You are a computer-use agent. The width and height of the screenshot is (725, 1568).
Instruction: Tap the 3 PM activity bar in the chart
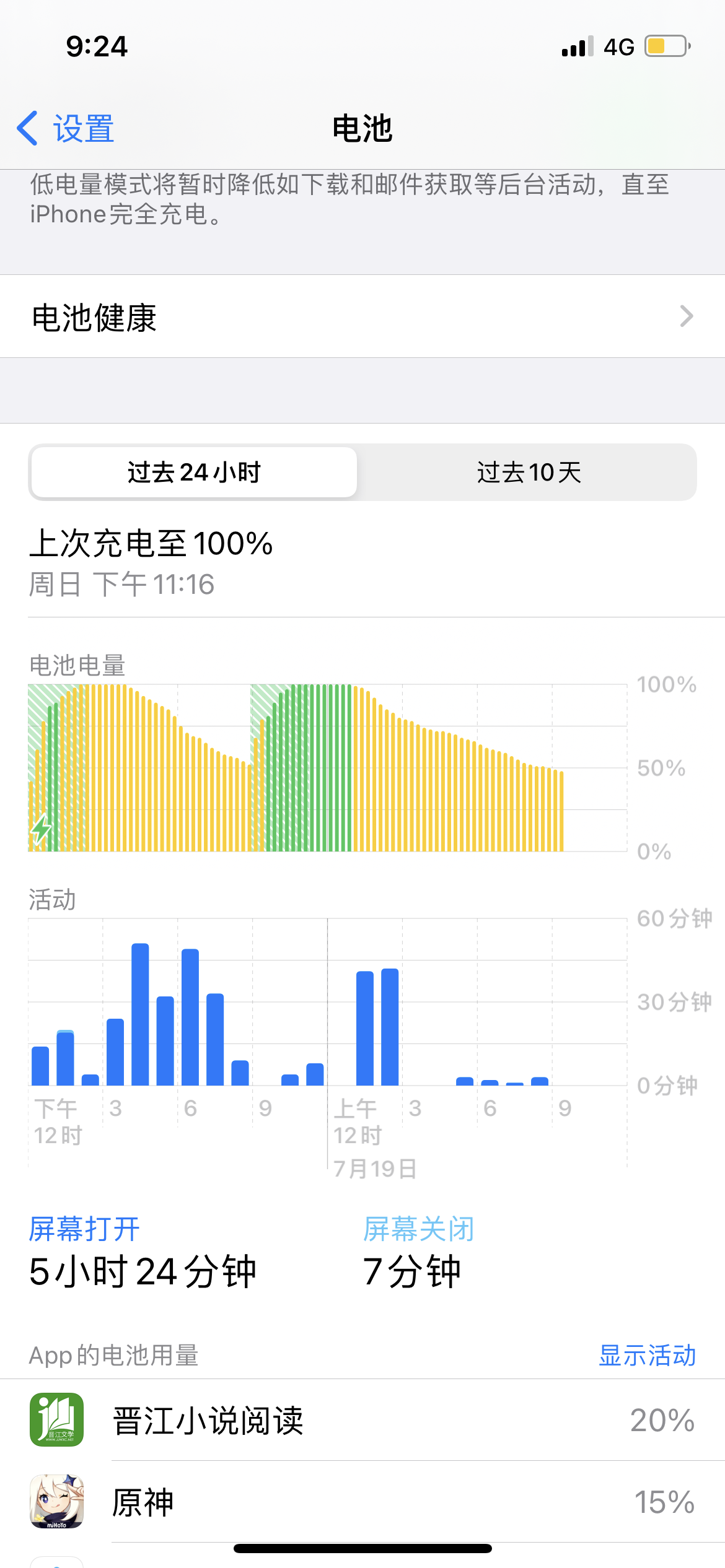click(115, 1052)
